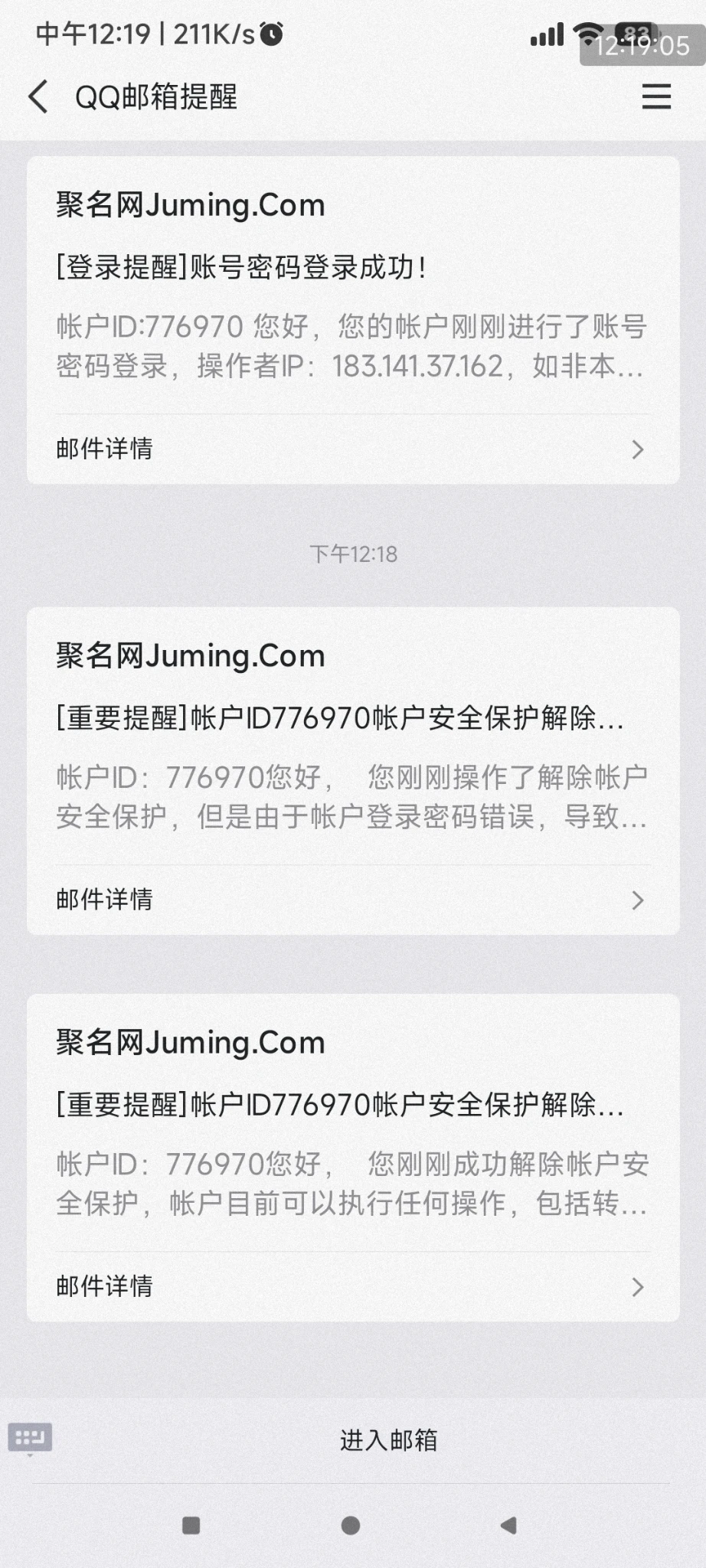Tap the system home button
This screenshot has width=706, height=1568.
coord(351,1525)
